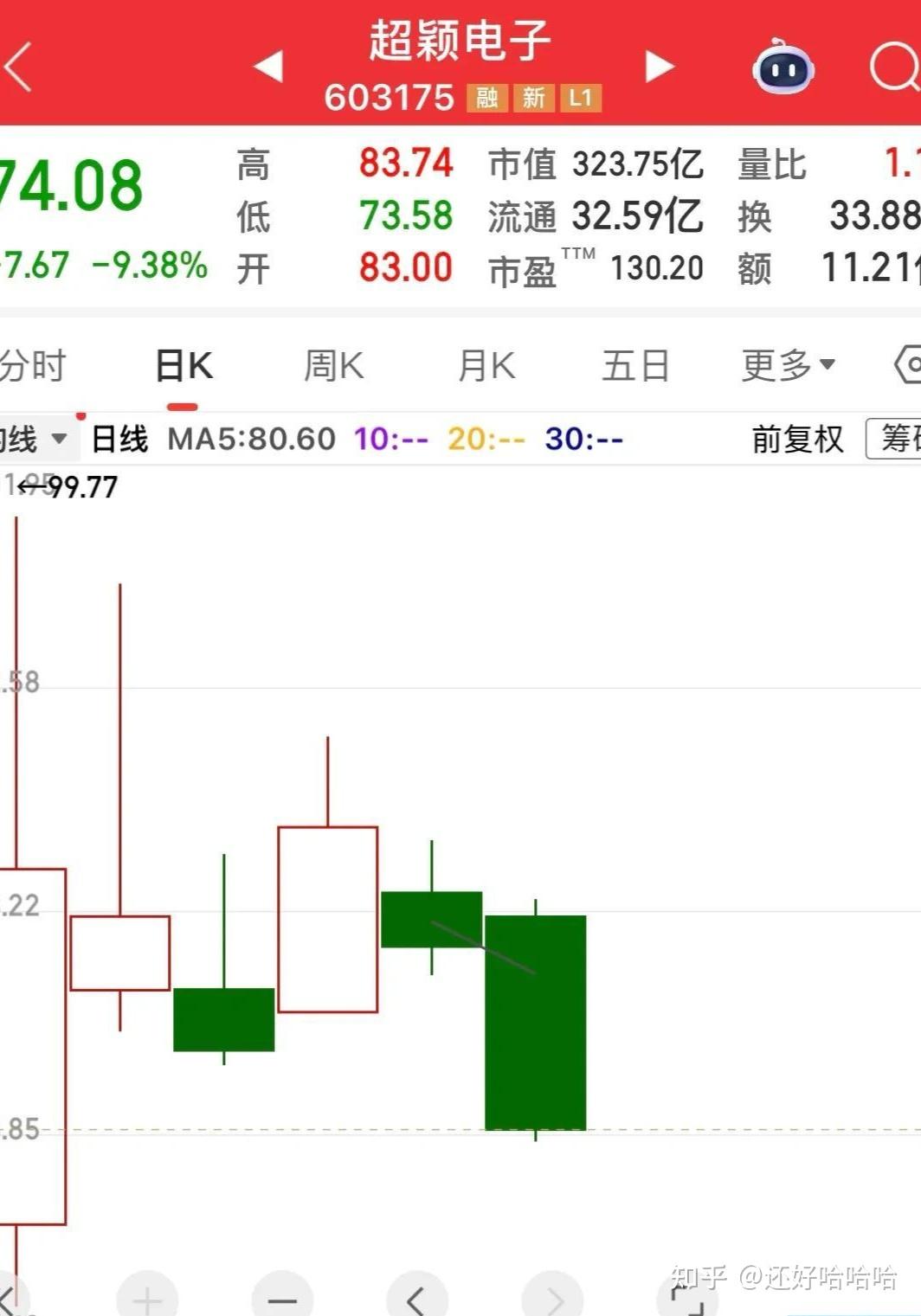The width and height of the screenshot is (921, 1316).
Task: Enable the 筹码 chip distribution panel
Action: click(x=898, y=440)
